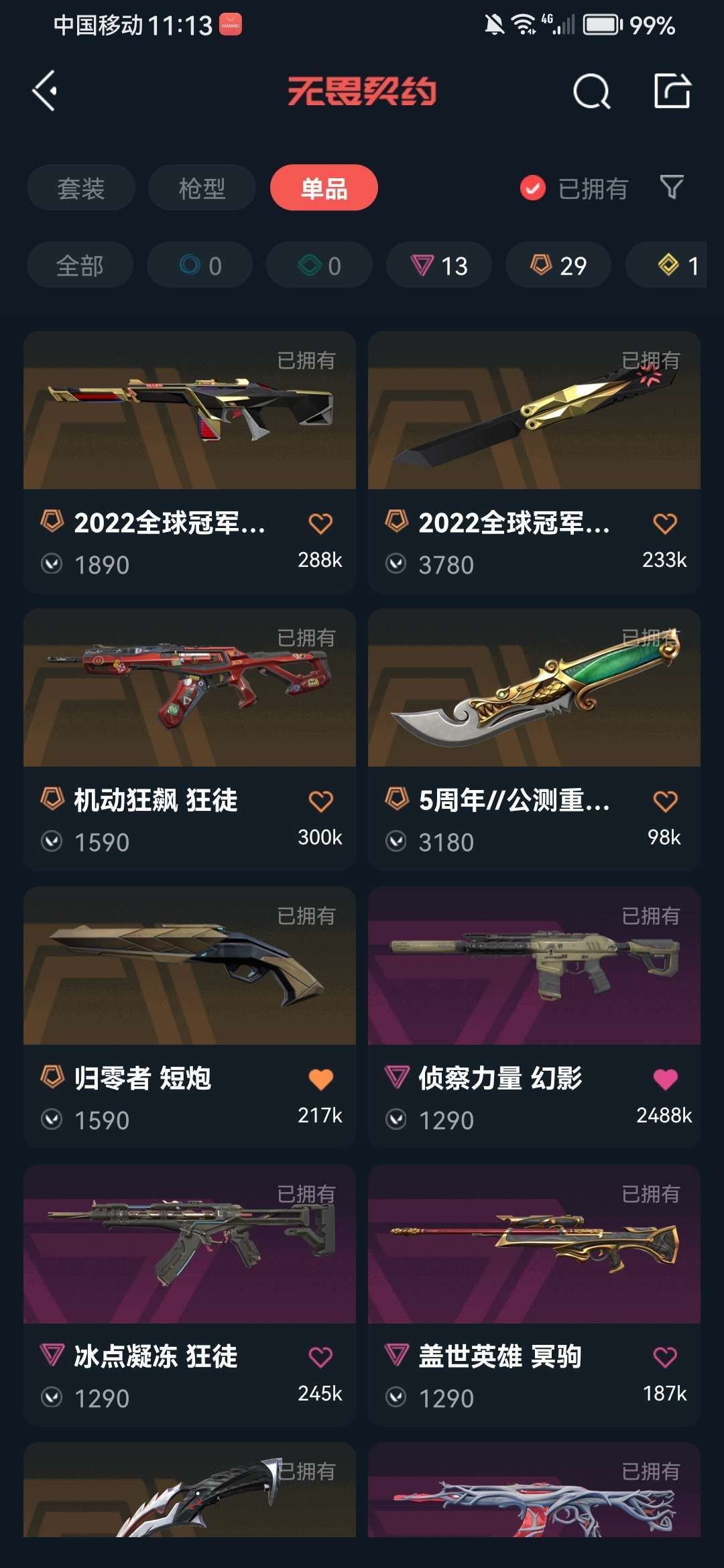Select the 单品 tab

324,188
